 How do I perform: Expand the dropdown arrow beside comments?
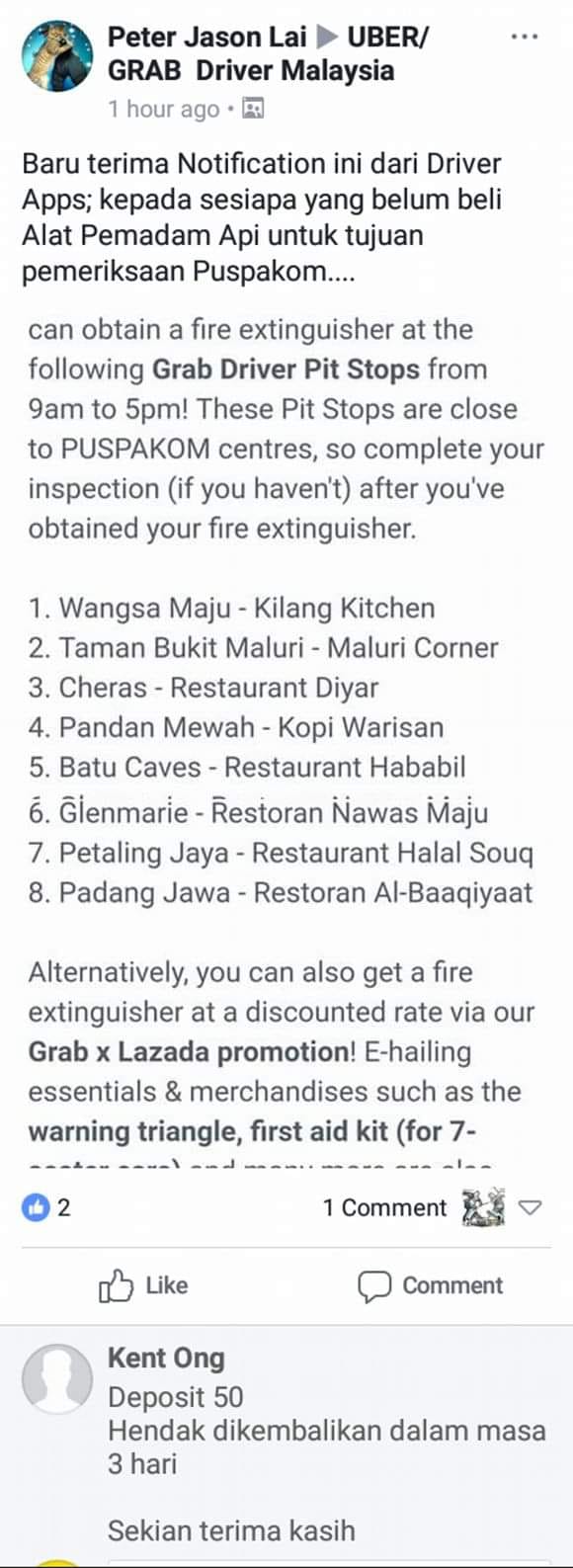coord(531,1207)
